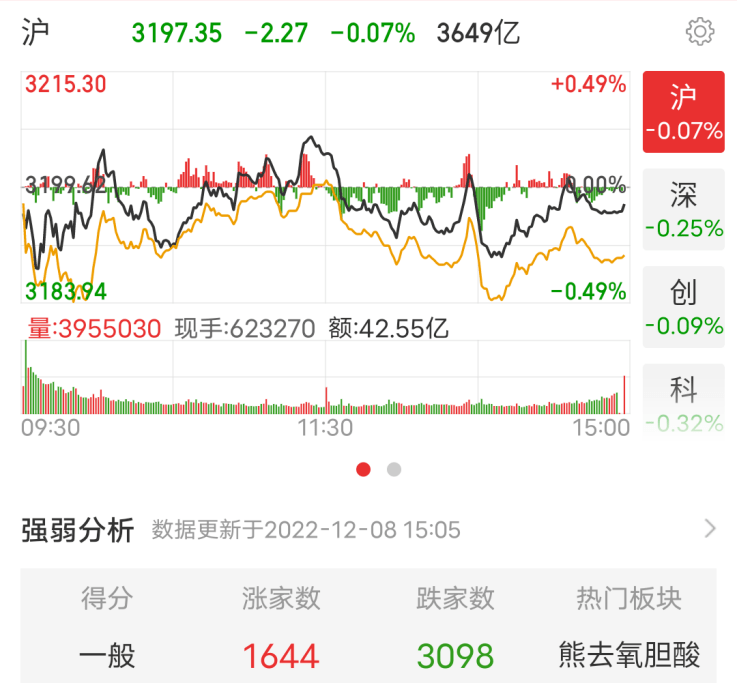The width and height of the screenshot is (737, 698).
Task: Select the 沪 index tab
Action: (683, 112)
